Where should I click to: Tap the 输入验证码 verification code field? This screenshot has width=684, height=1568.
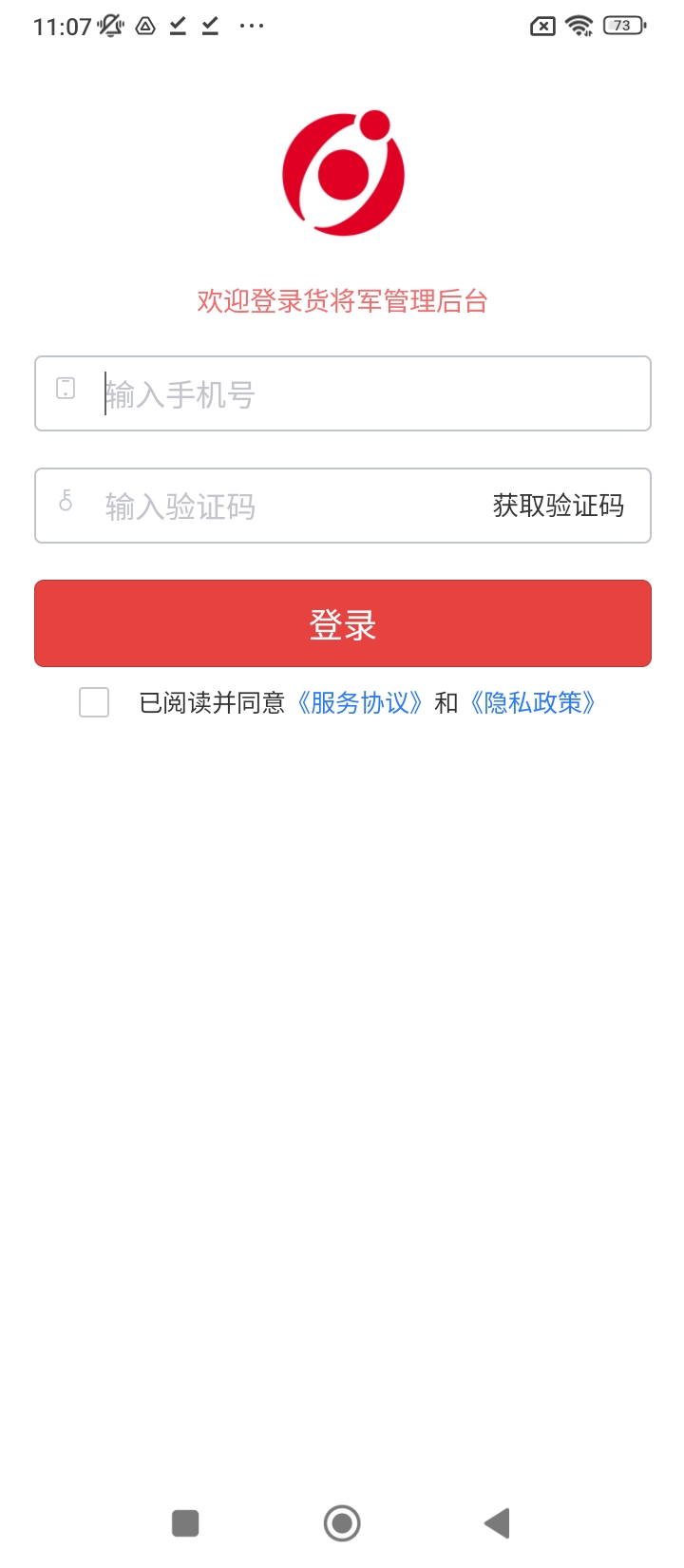pos(285,507)
